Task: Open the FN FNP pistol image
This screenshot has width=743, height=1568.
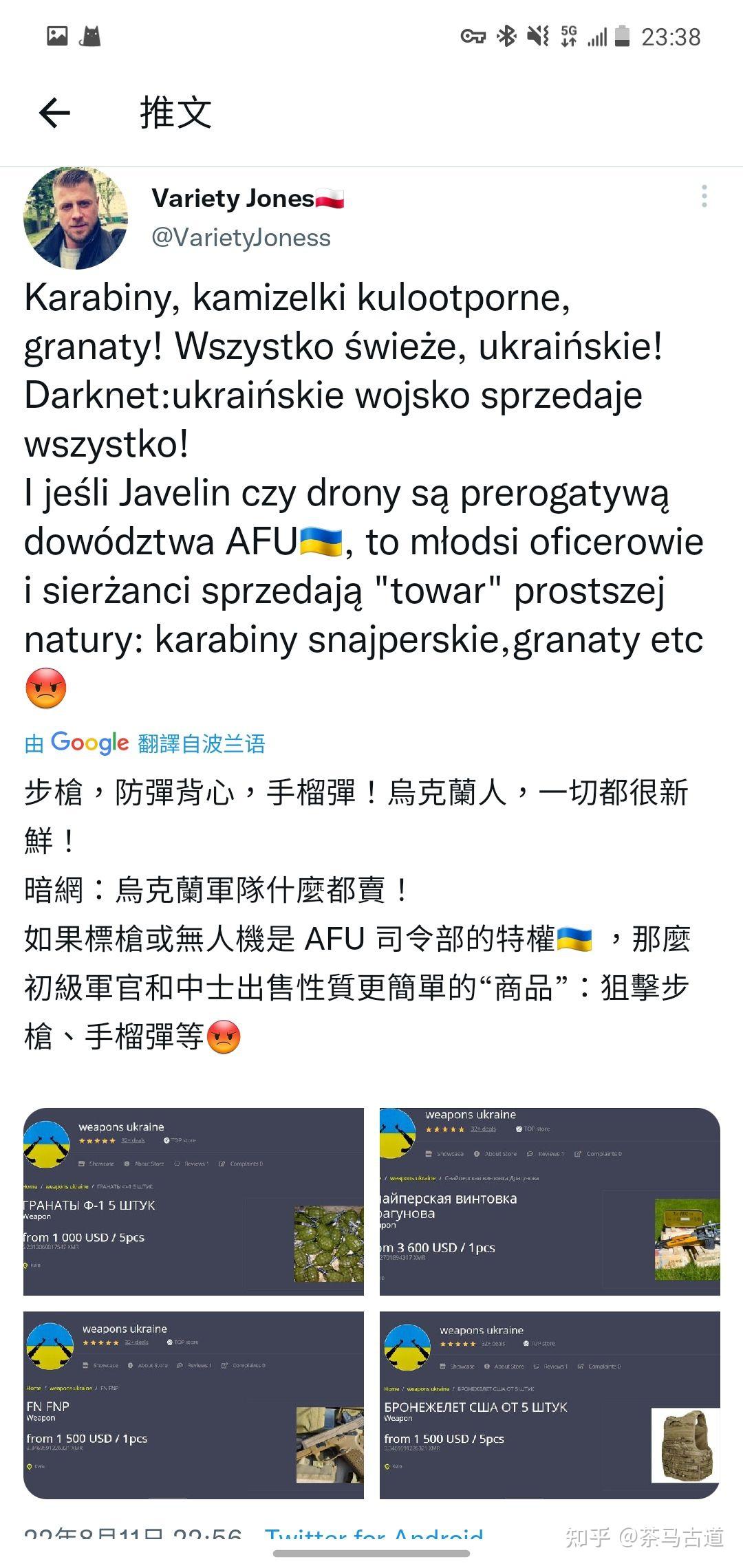Action: tap(193, 1405)
